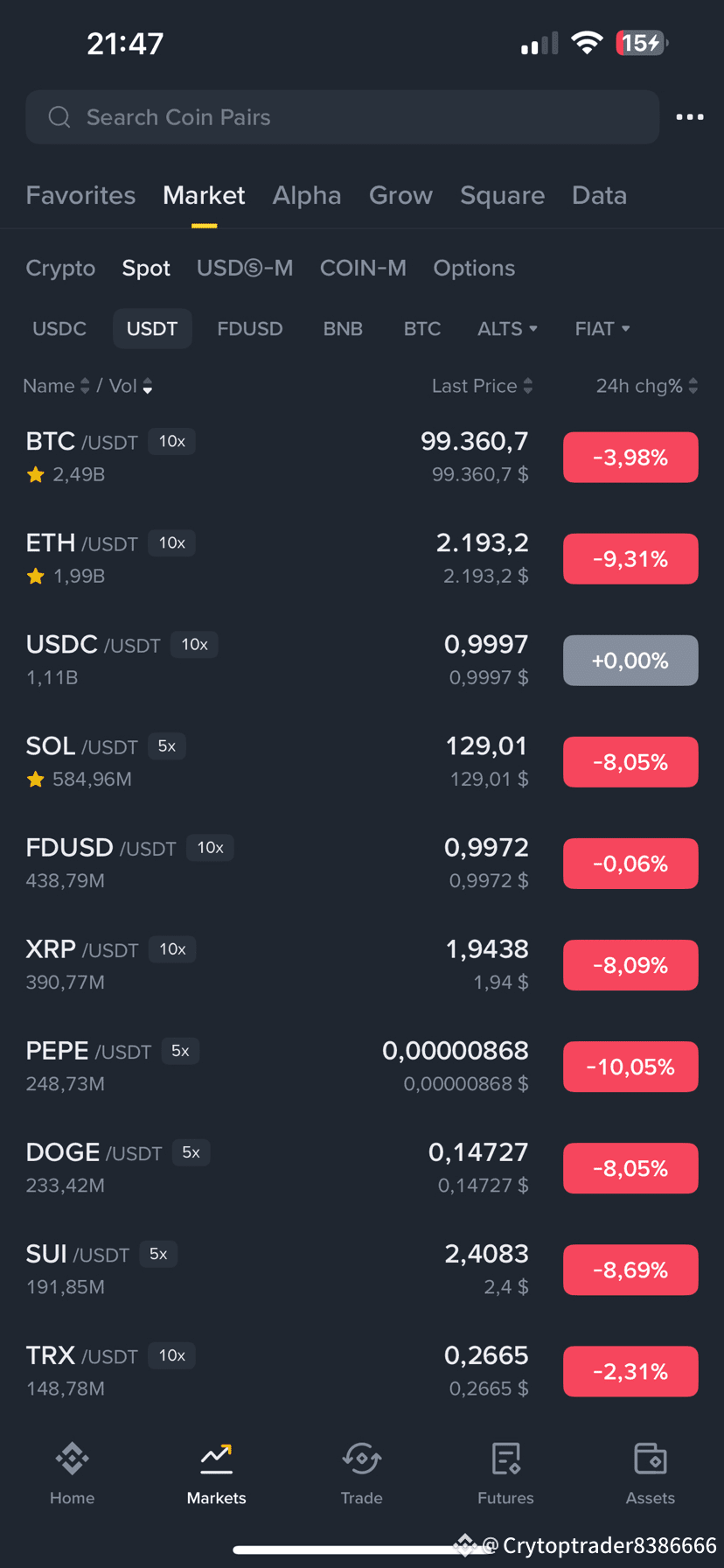This screenshot has width=724, height=1568.
Task: Open the TRX/USDT pair
Action: [362, 1370]
